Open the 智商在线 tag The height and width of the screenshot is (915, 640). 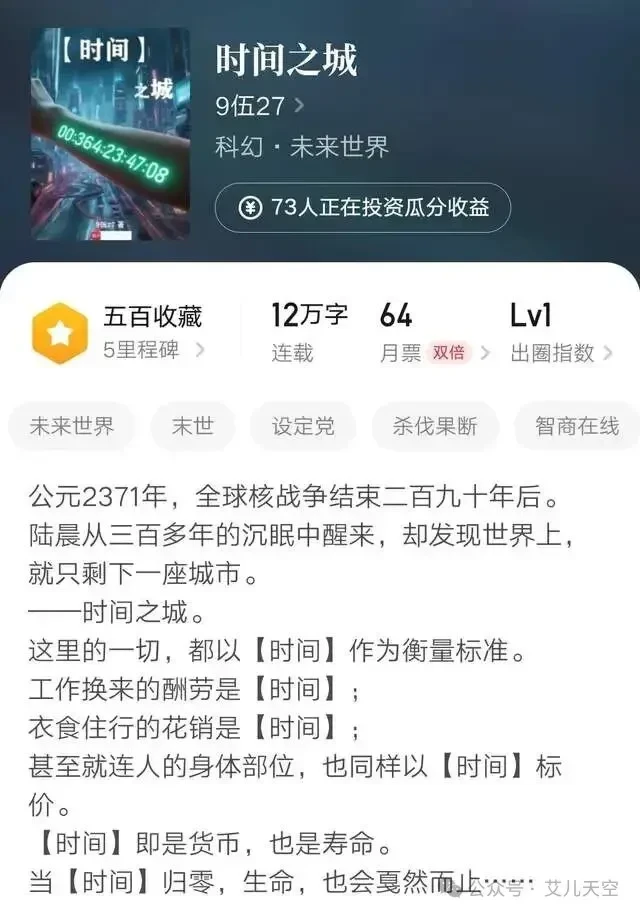[575, 427]
